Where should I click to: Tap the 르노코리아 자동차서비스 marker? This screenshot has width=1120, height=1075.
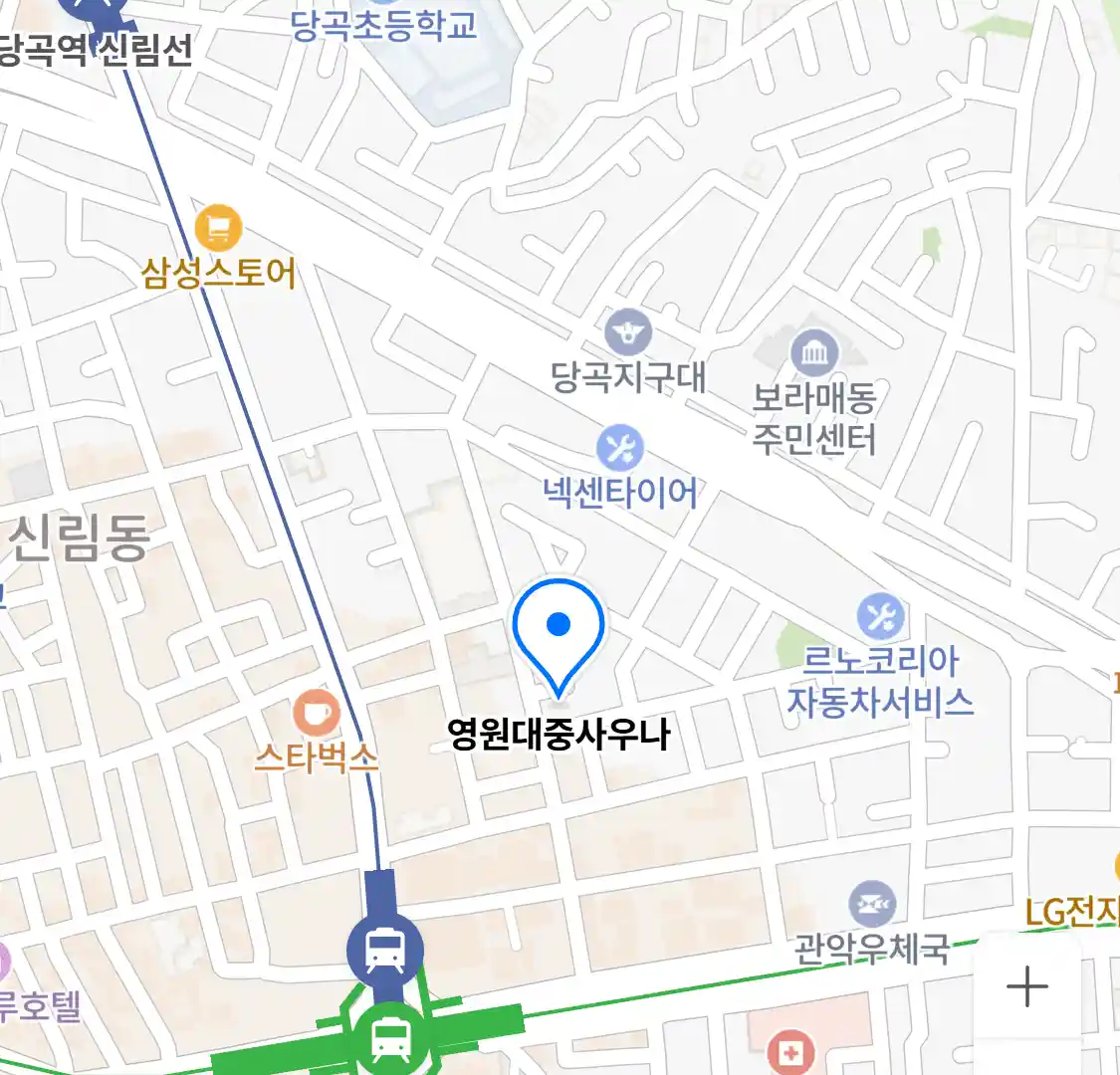[880, 618]
